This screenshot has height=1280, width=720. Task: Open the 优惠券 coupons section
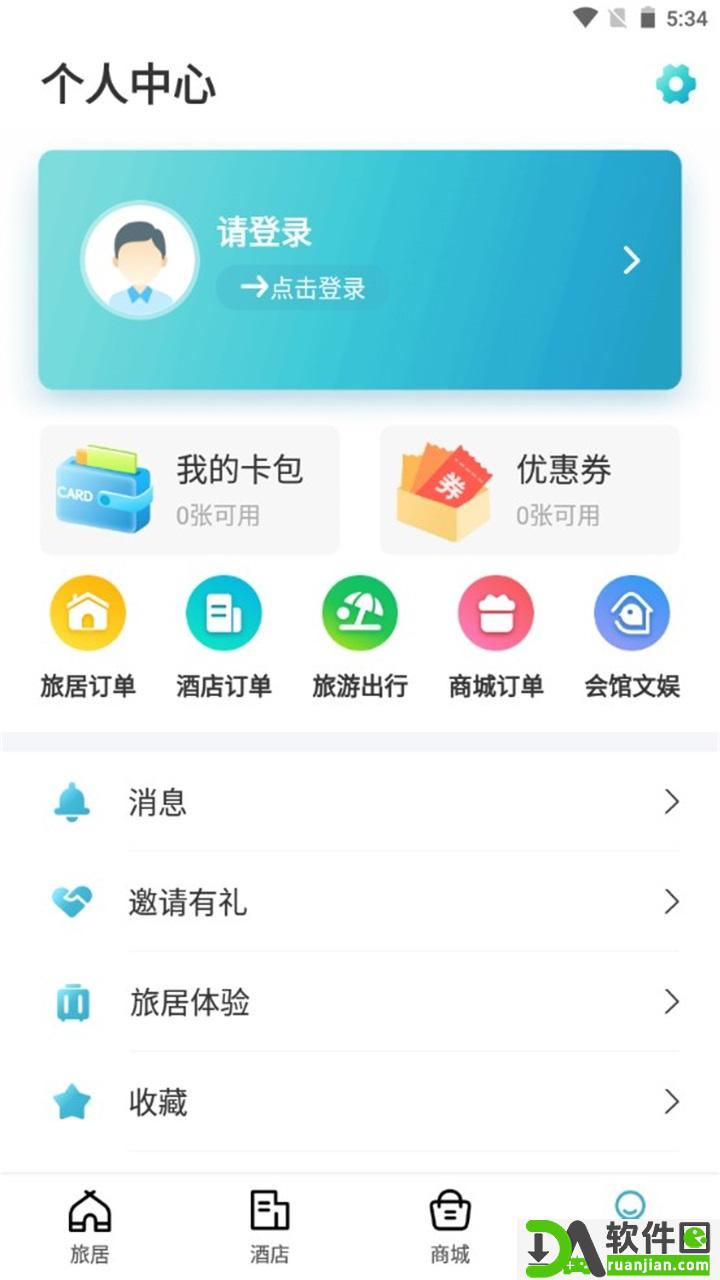click(x=529, y=489)
